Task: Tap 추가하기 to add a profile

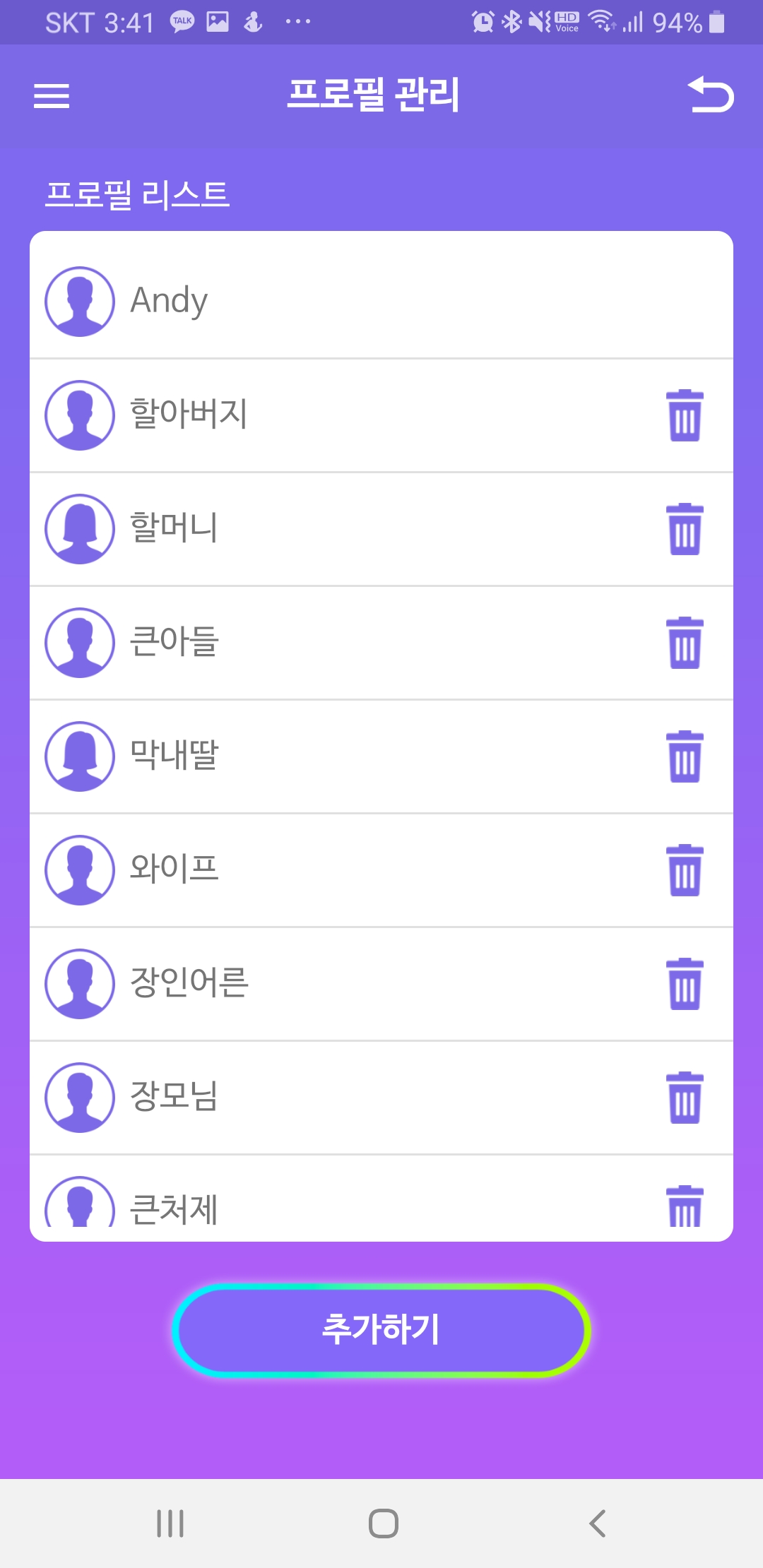Action: pos(381,1330)
